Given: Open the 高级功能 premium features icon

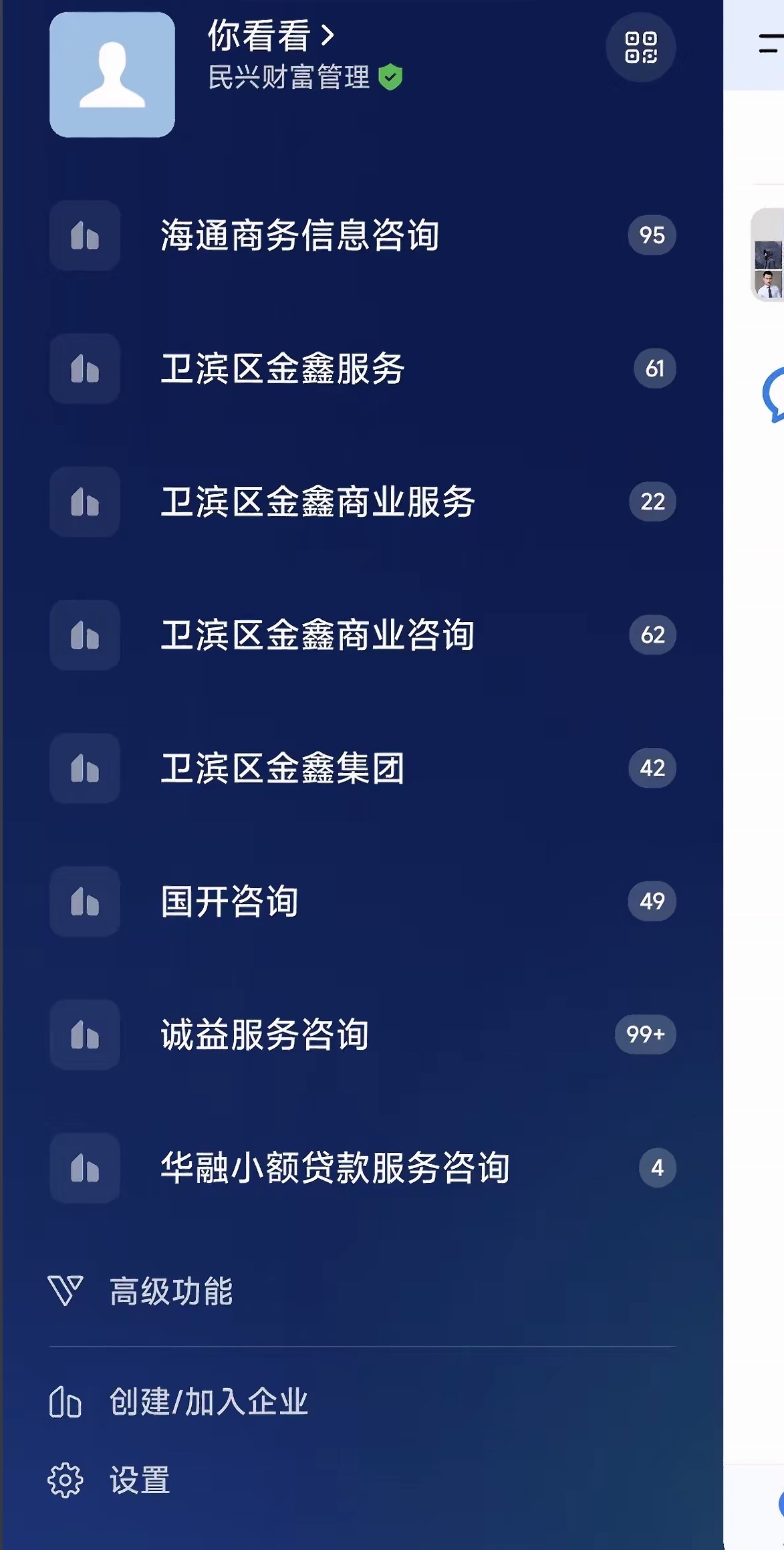Looking at the screenshot, I should coord(67,1292).
